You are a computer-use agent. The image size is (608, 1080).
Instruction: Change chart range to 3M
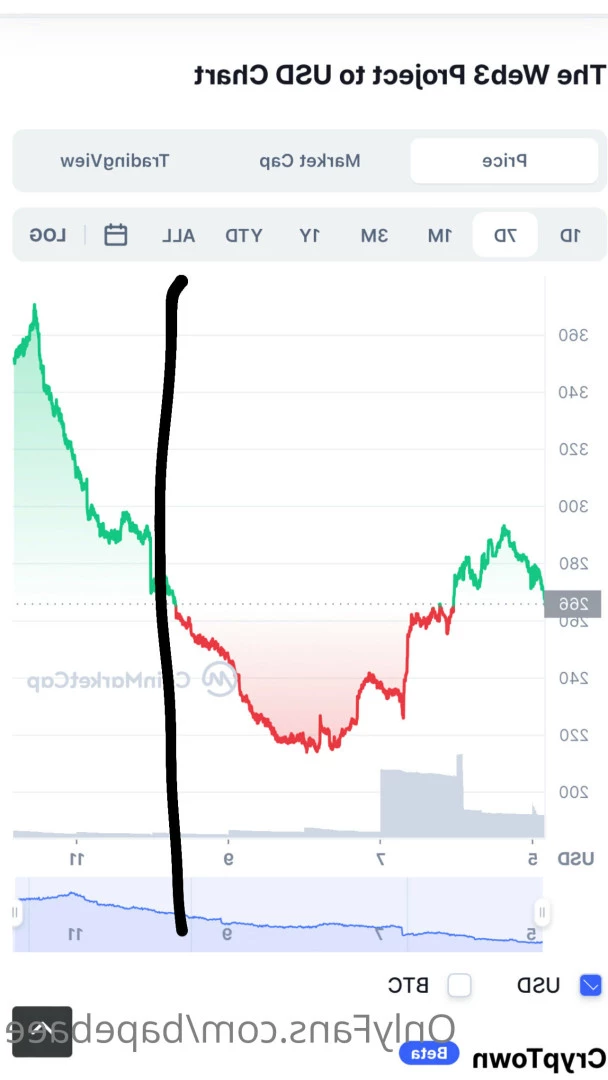(x=374, y=235)
